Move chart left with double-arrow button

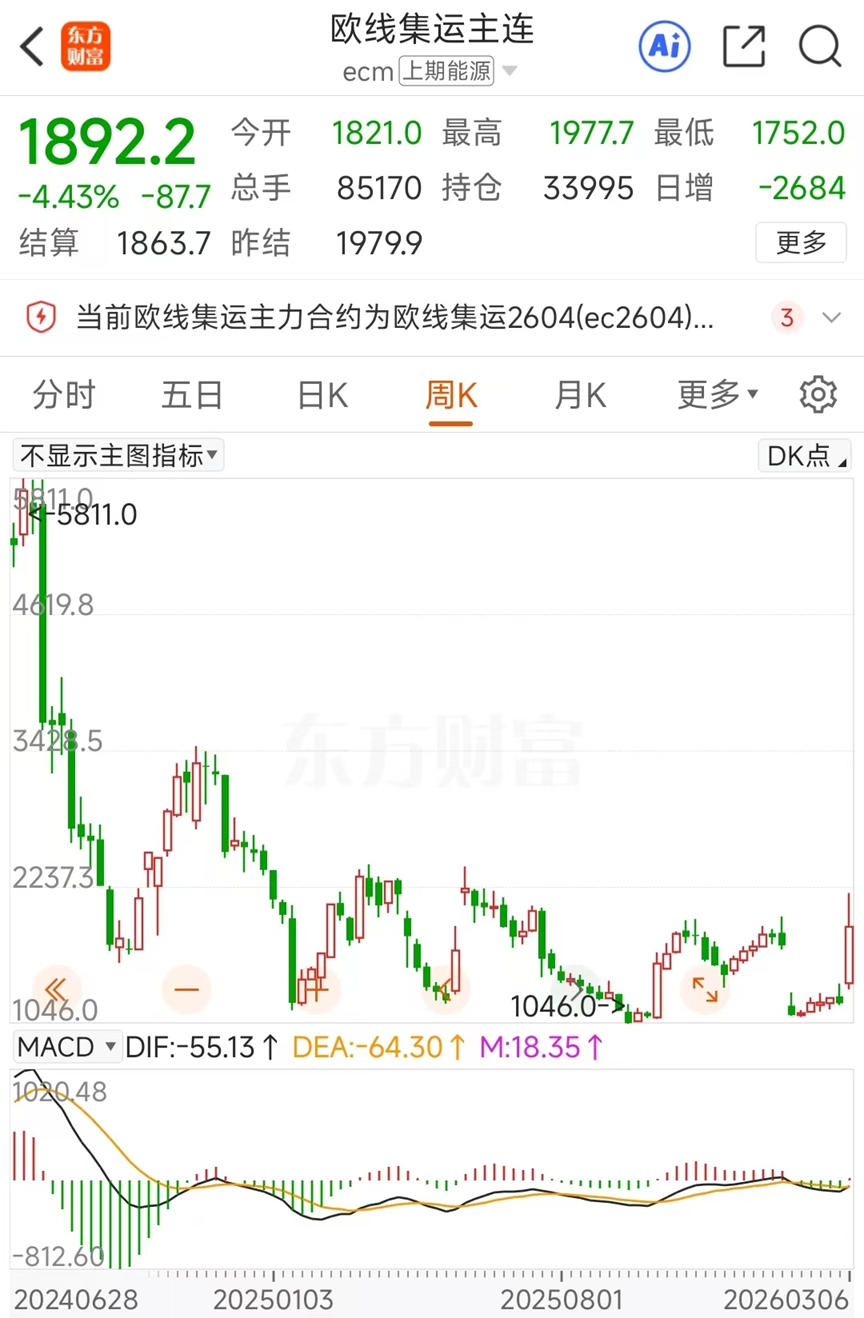click(56, 990)
